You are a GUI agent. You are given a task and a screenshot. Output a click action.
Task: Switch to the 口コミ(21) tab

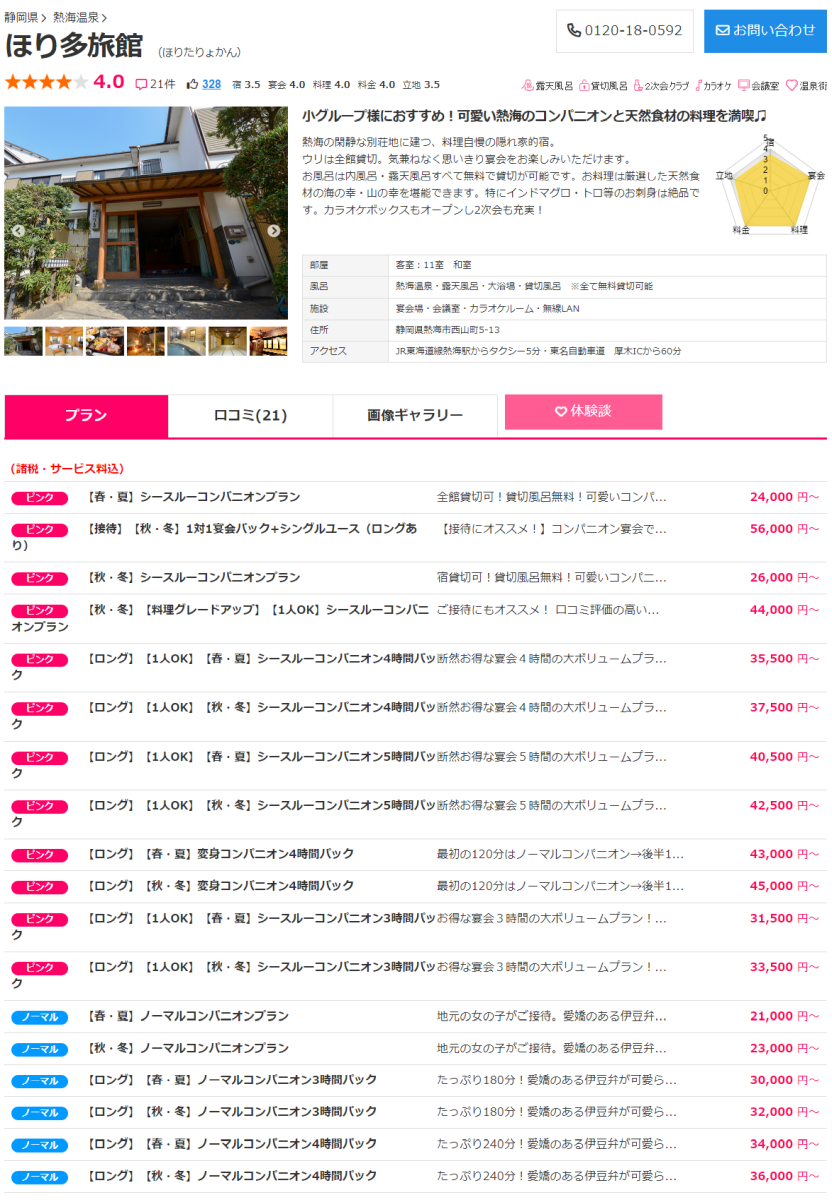click(250, 415)
